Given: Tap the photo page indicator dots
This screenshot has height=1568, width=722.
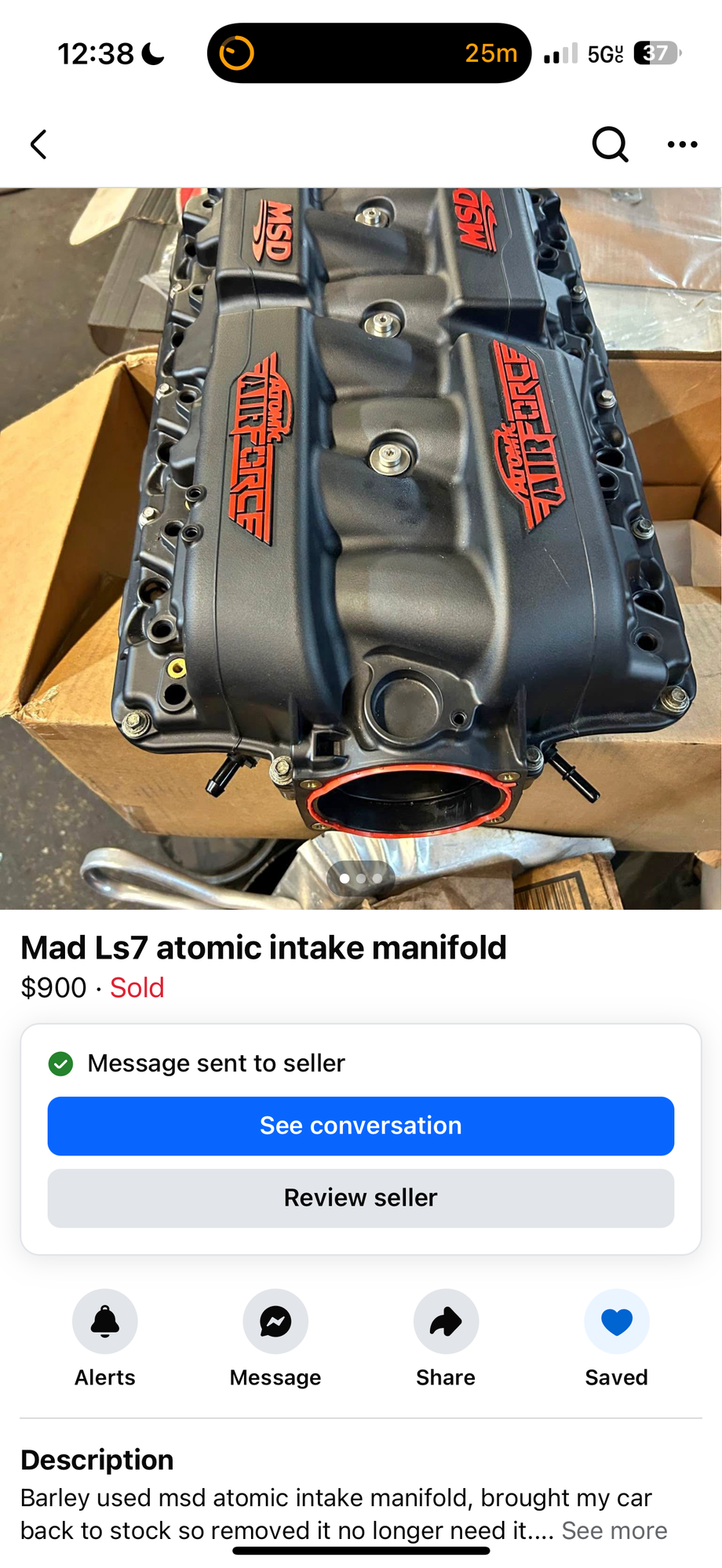Looking at the screenshot, I should (361, 879).
